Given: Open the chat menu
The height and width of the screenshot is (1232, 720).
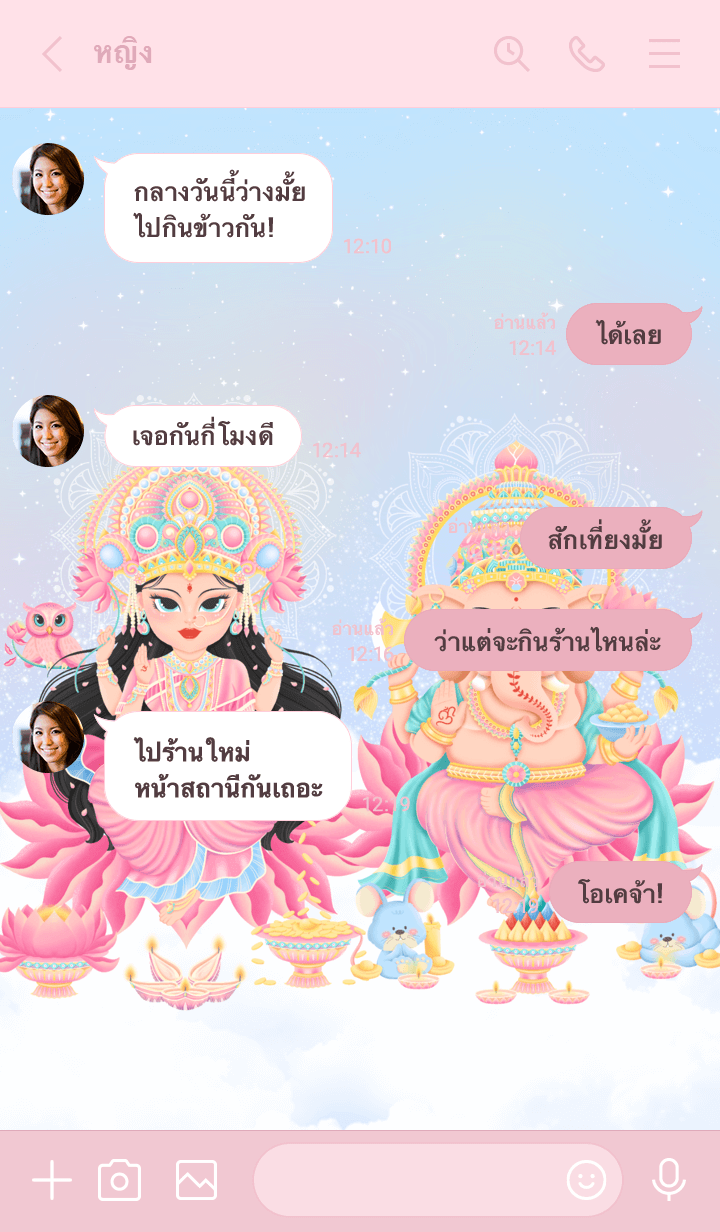Looking at the screenshot, I should point(664,54).
